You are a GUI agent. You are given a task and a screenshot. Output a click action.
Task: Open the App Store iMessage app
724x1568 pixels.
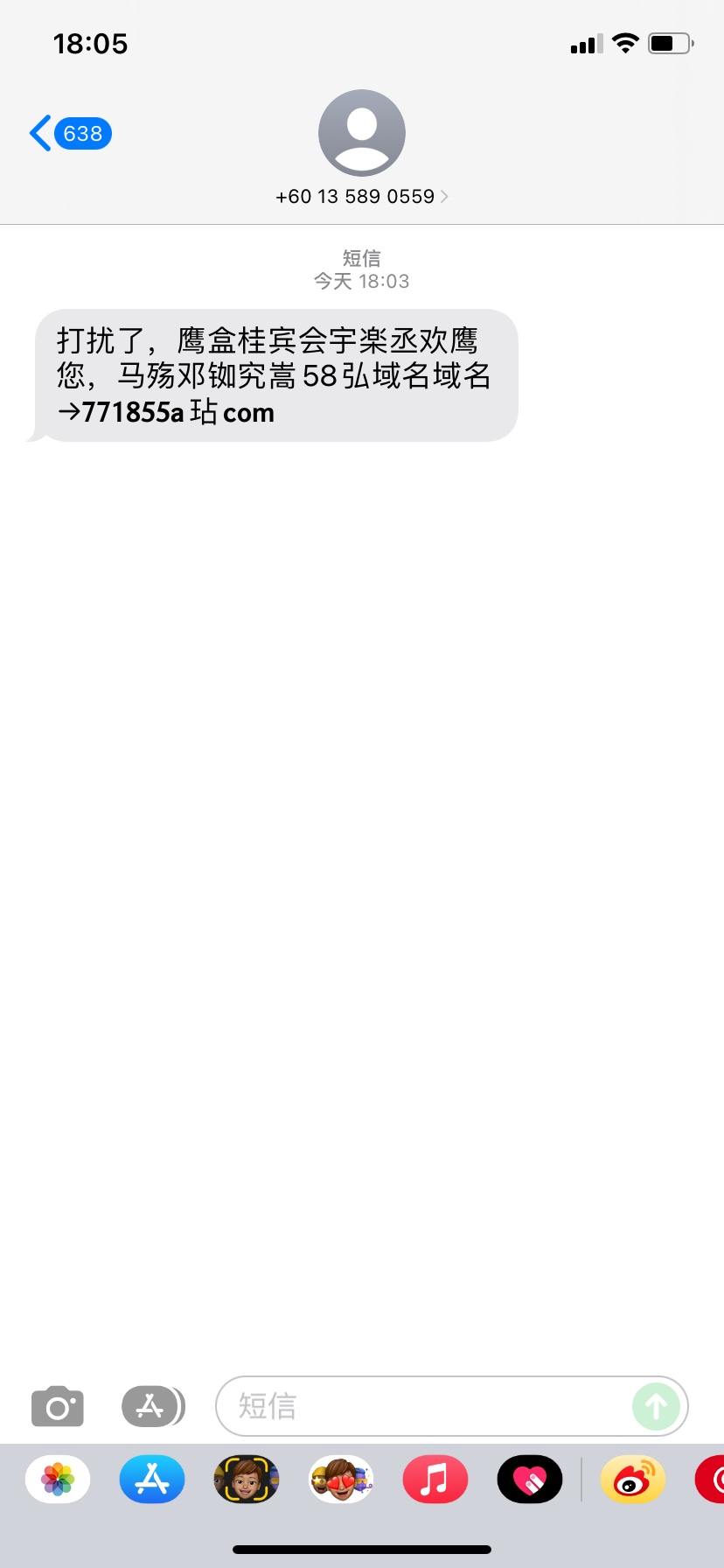[x=152, y=1480]
